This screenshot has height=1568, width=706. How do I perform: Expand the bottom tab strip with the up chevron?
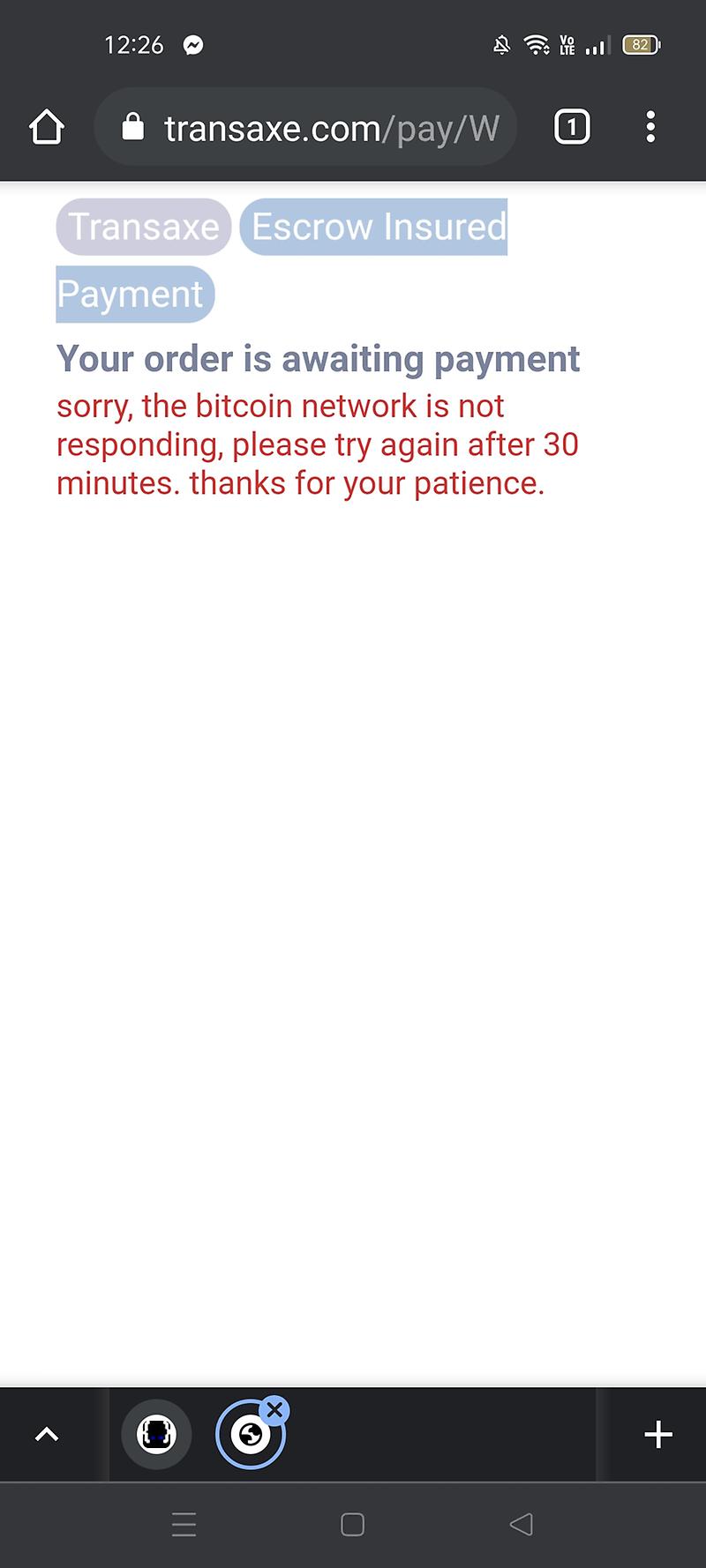pos(47,1435)
